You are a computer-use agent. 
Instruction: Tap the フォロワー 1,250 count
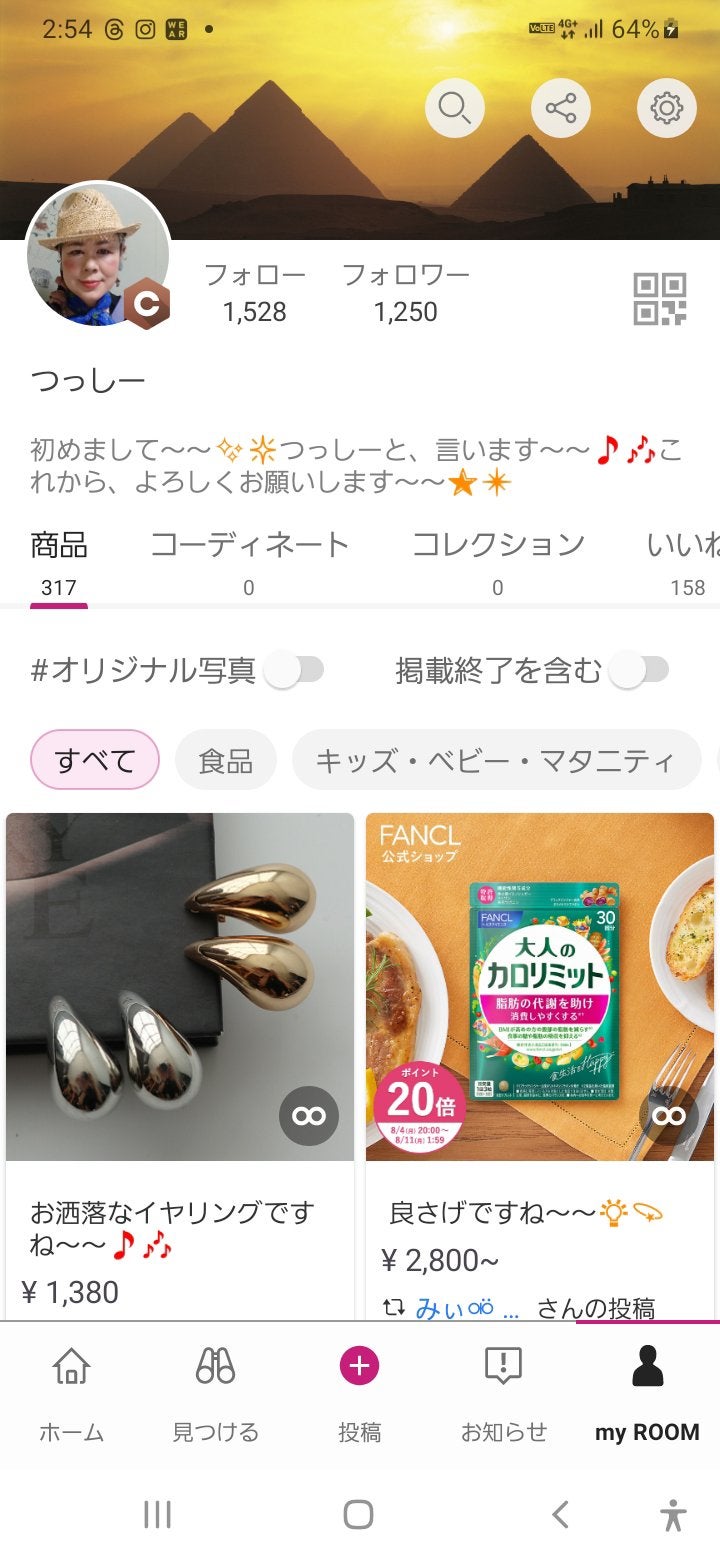[406, 292]
